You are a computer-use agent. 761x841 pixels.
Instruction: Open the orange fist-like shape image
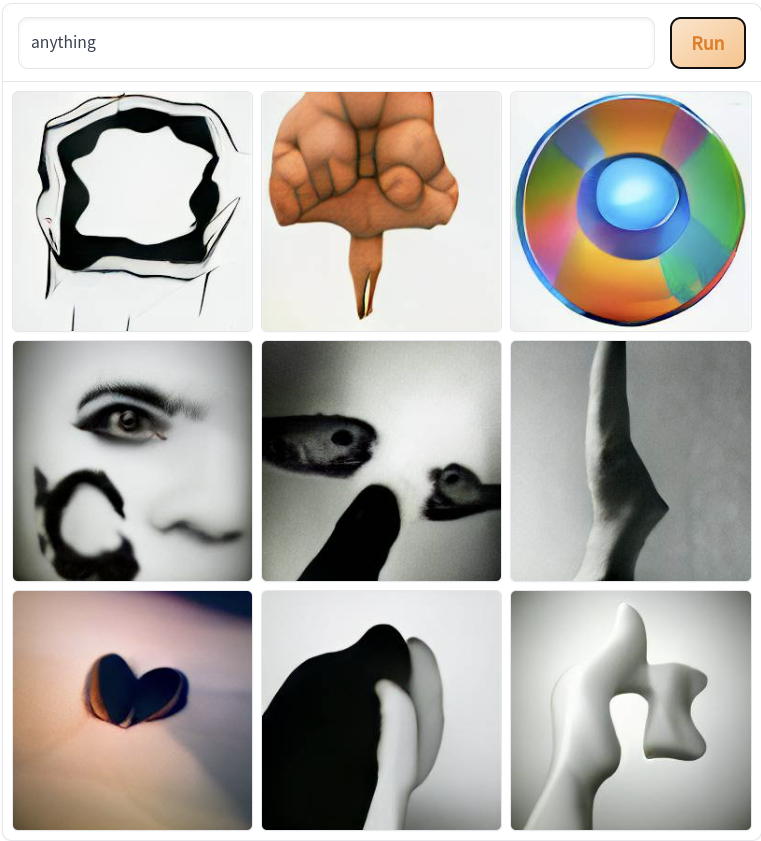pos(381,211)
